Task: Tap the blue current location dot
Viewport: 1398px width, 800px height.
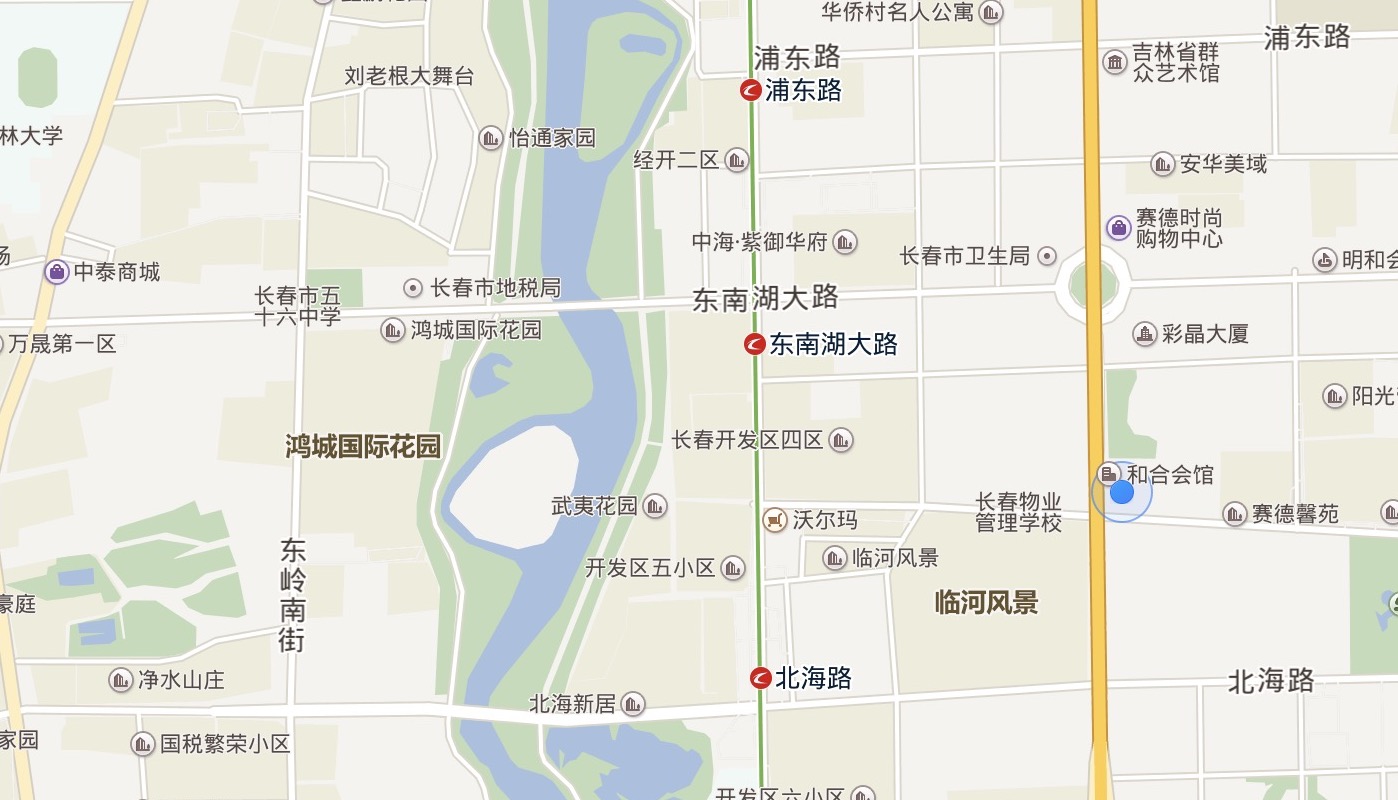Action: [1122, 492]
